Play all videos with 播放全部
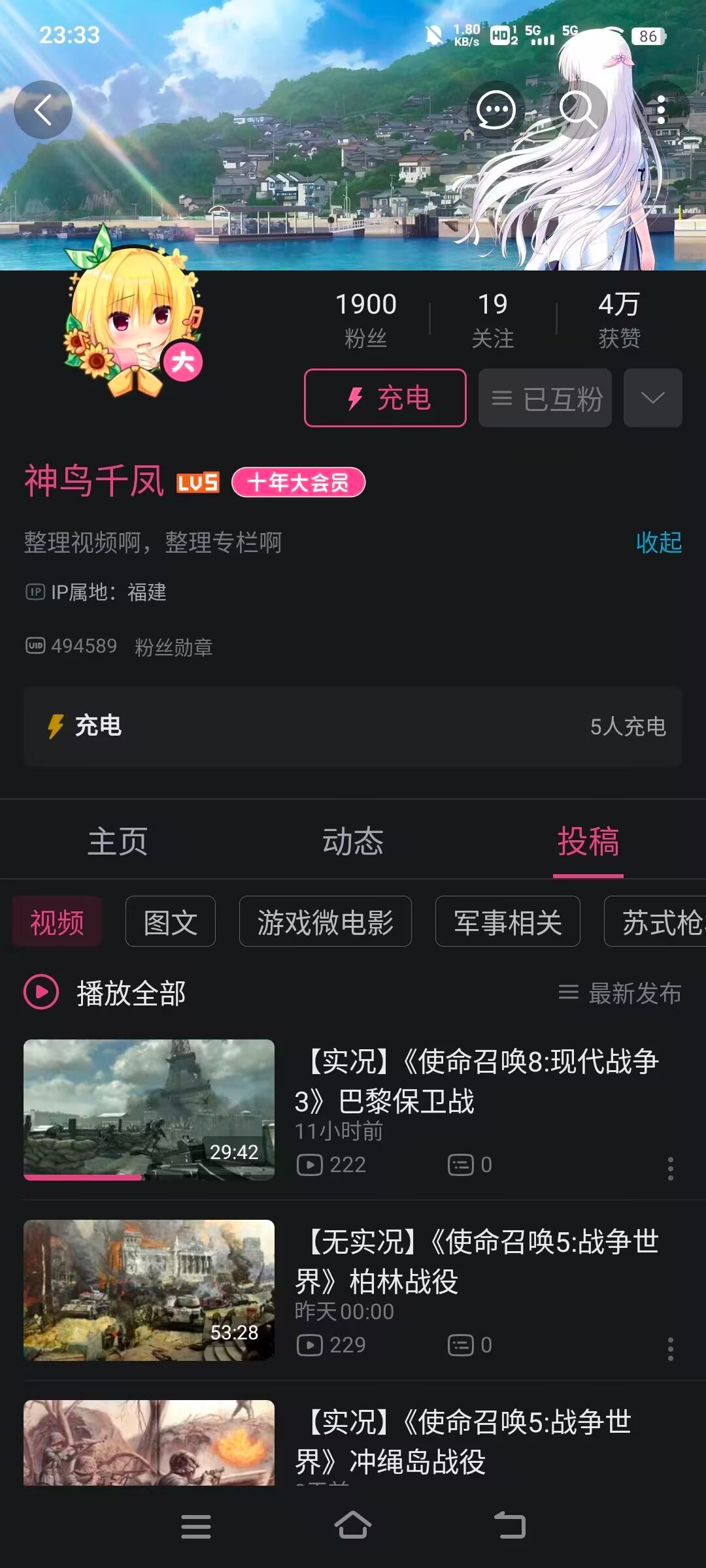The image size is (706, 1568). (106, 992)
